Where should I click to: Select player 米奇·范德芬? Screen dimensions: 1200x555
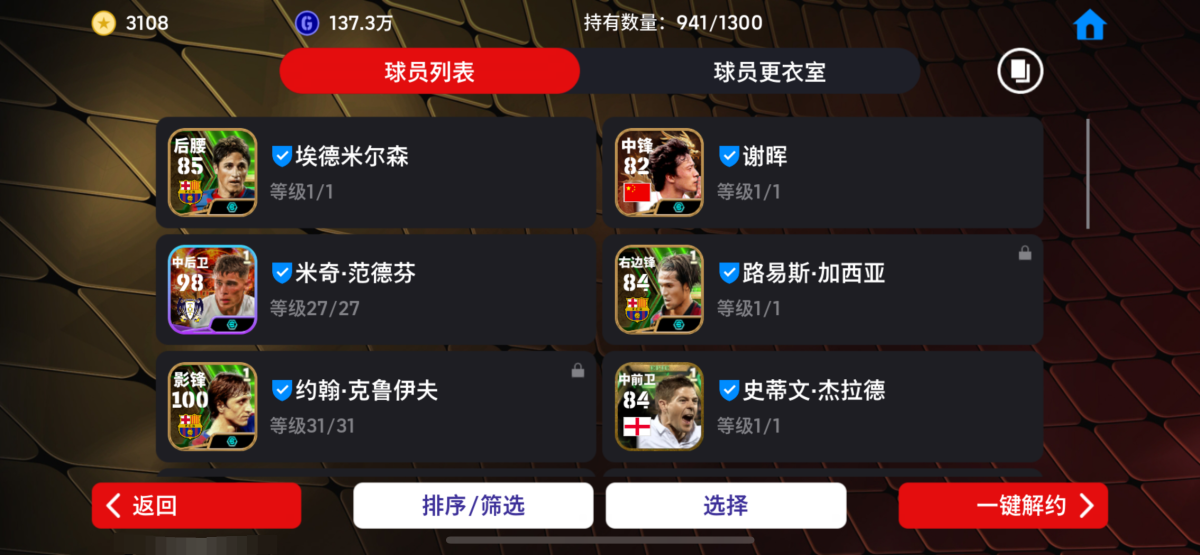pyautogui.click(x=375, y=289)
